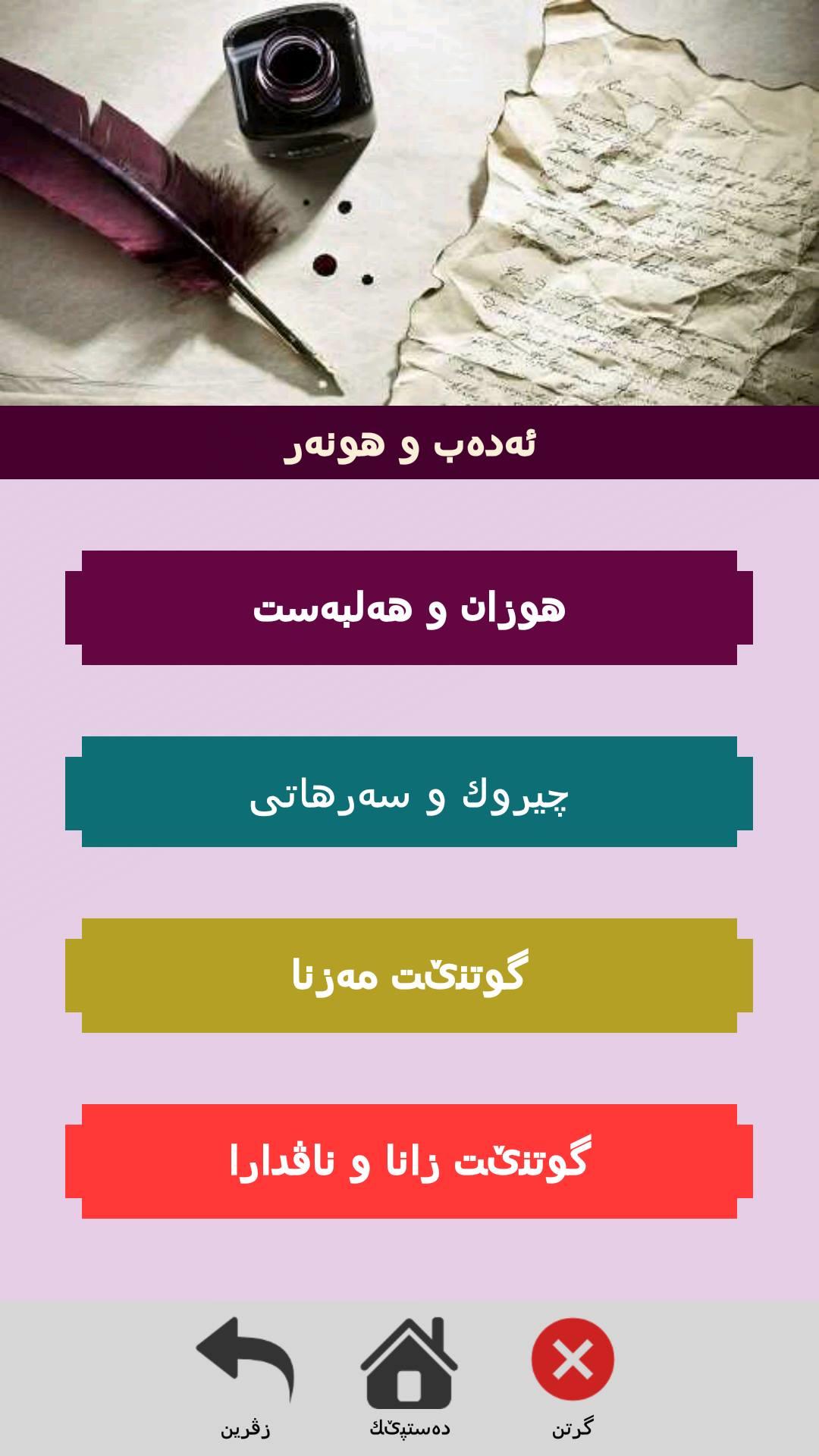The height and width of the screenshot is (1456, 819).
Task: Open the هوزان و هەلبەست section
Action: pyautogui.click(x=409, y=607)
